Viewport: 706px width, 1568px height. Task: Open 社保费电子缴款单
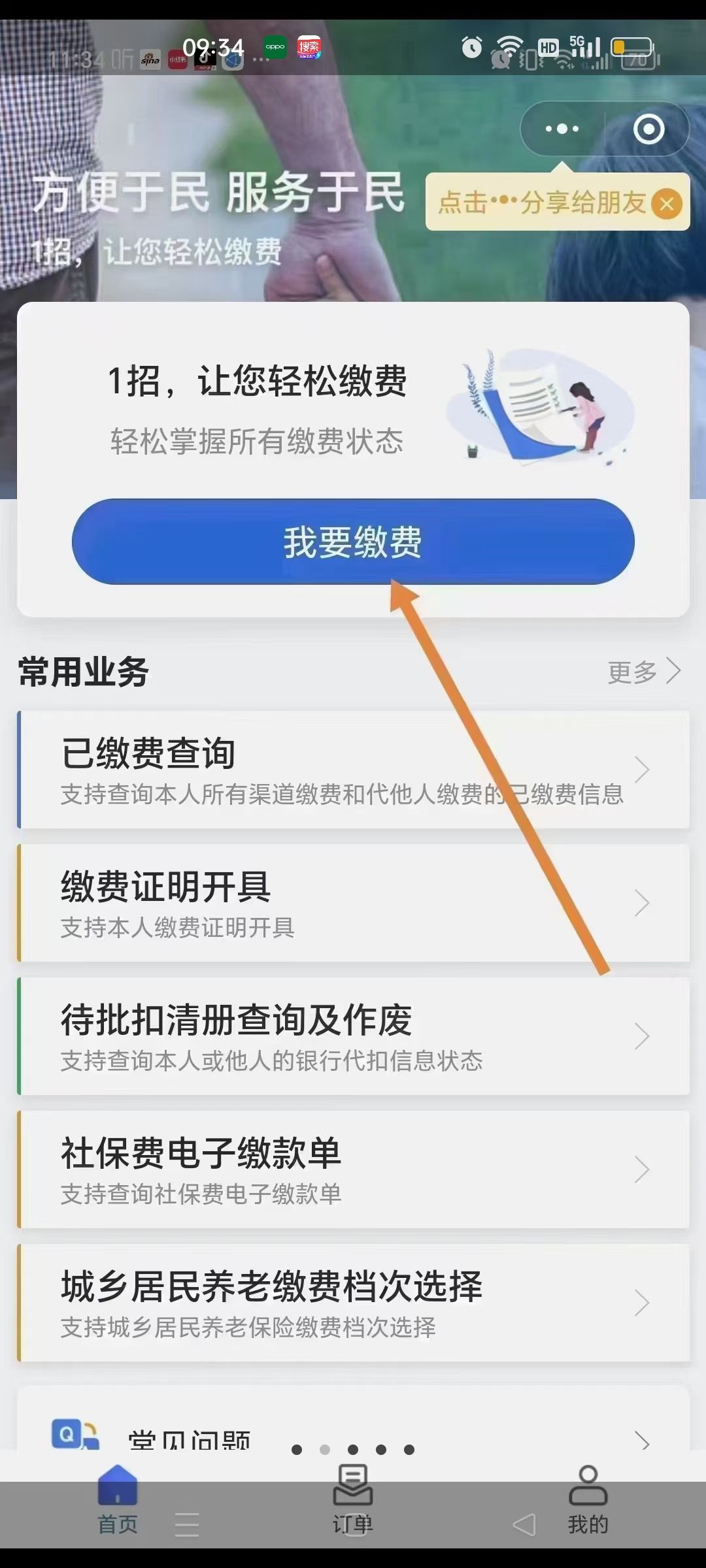[x=353, y=1169]
